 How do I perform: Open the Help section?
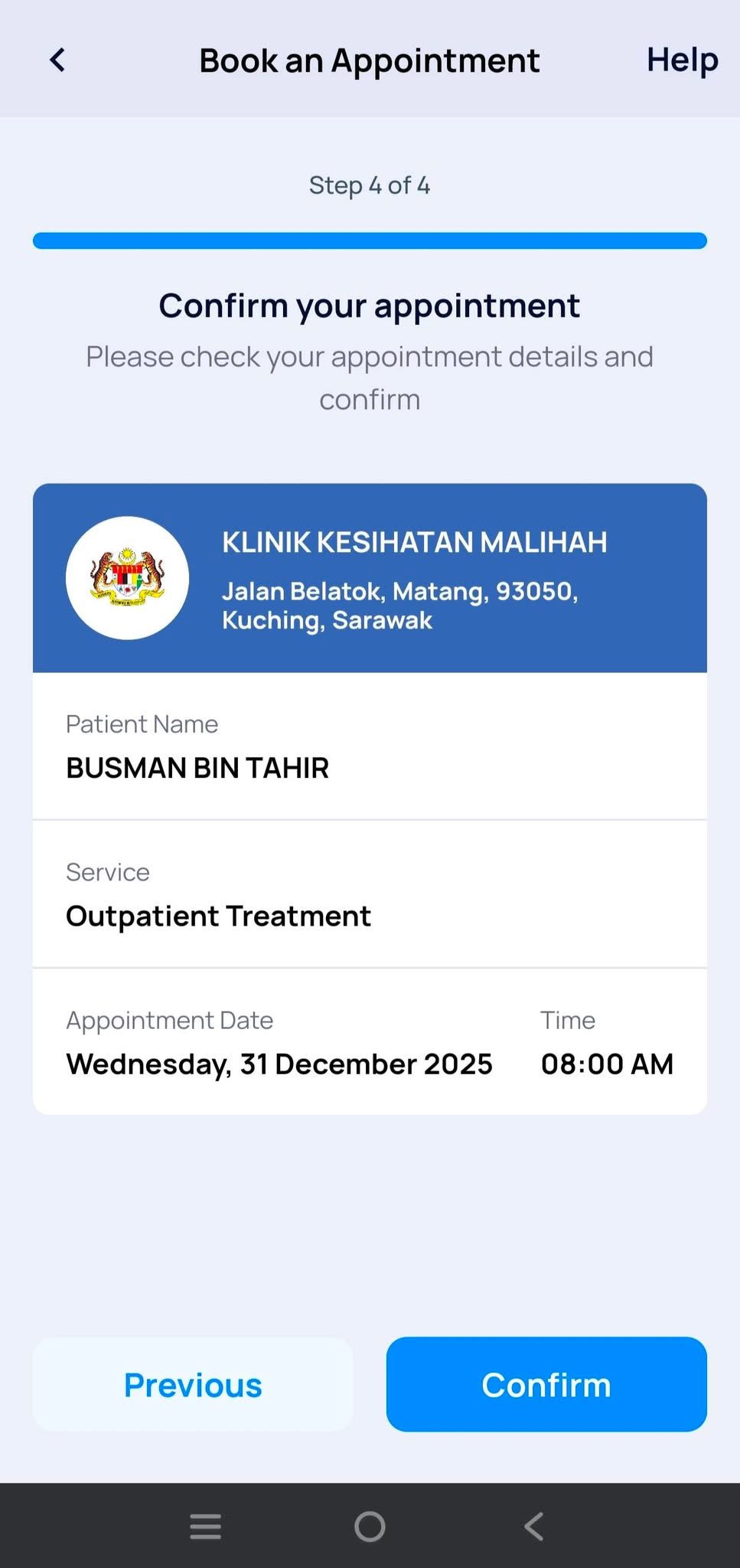coord(681,60)
